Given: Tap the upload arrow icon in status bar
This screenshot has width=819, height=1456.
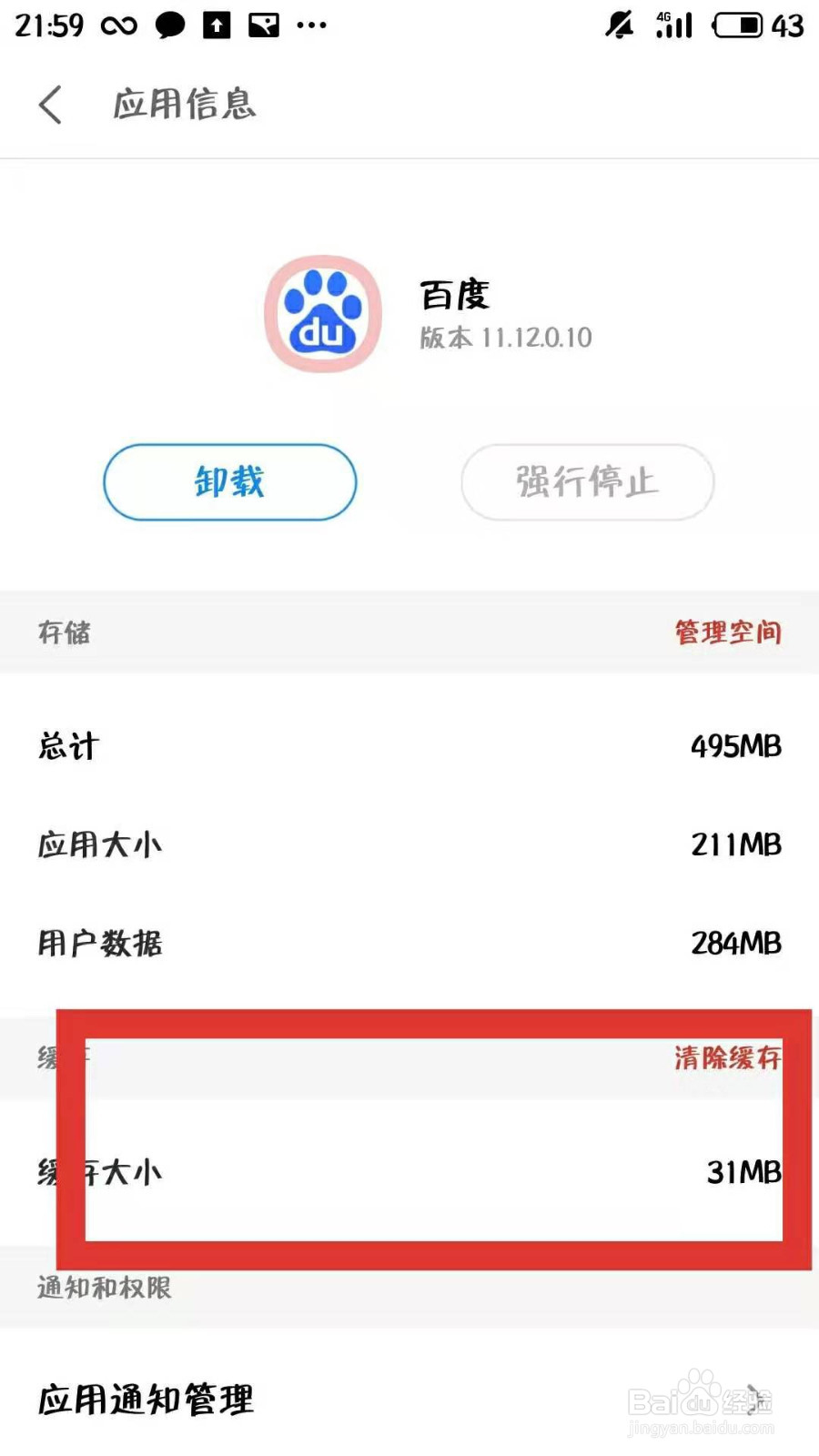Looking at the screenshot, I should click(x=217, y=24).
